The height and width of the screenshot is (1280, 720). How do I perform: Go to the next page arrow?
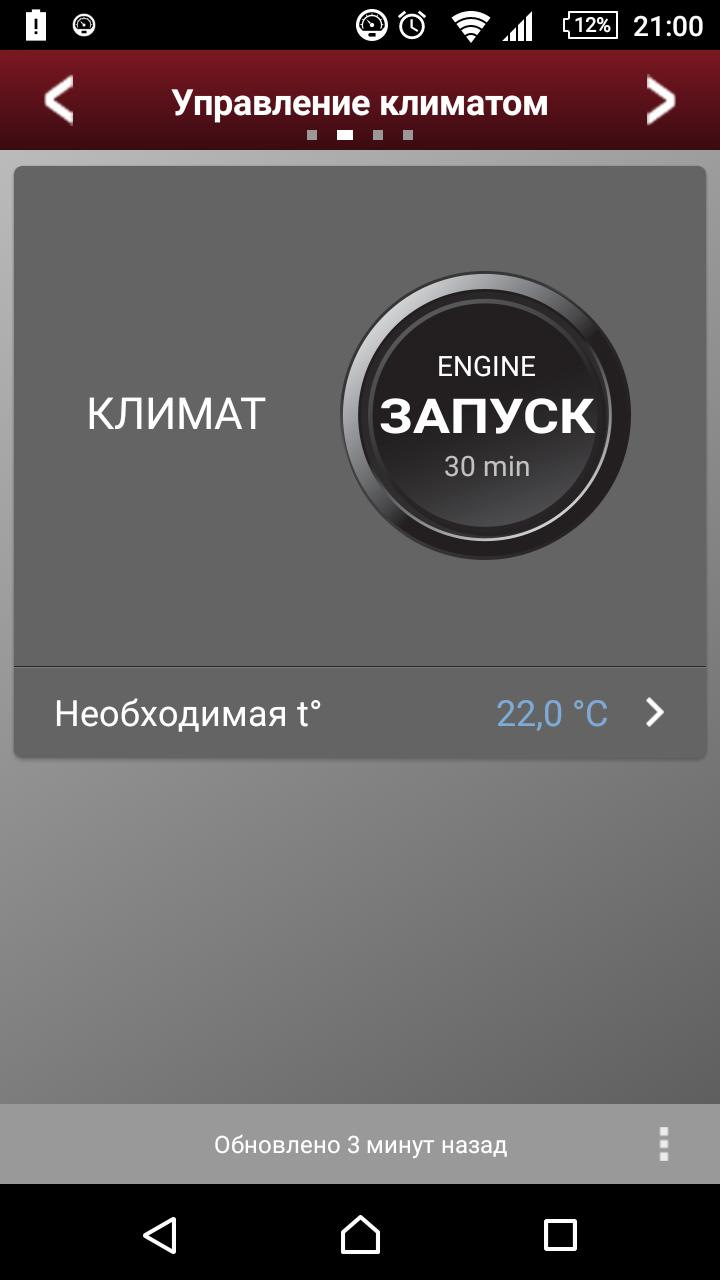pos(660,101)
